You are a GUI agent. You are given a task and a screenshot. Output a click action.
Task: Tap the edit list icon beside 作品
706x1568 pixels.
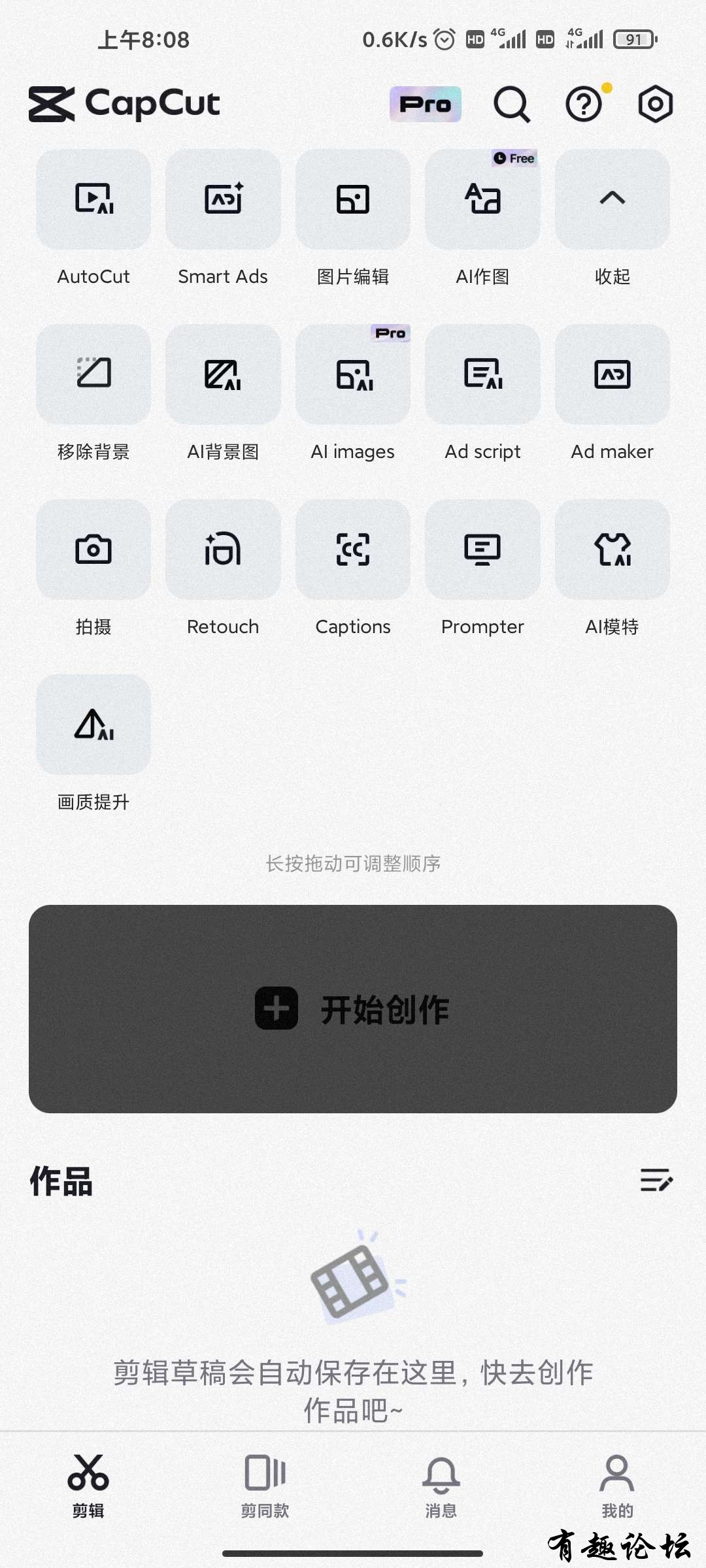coord(656,1180)
